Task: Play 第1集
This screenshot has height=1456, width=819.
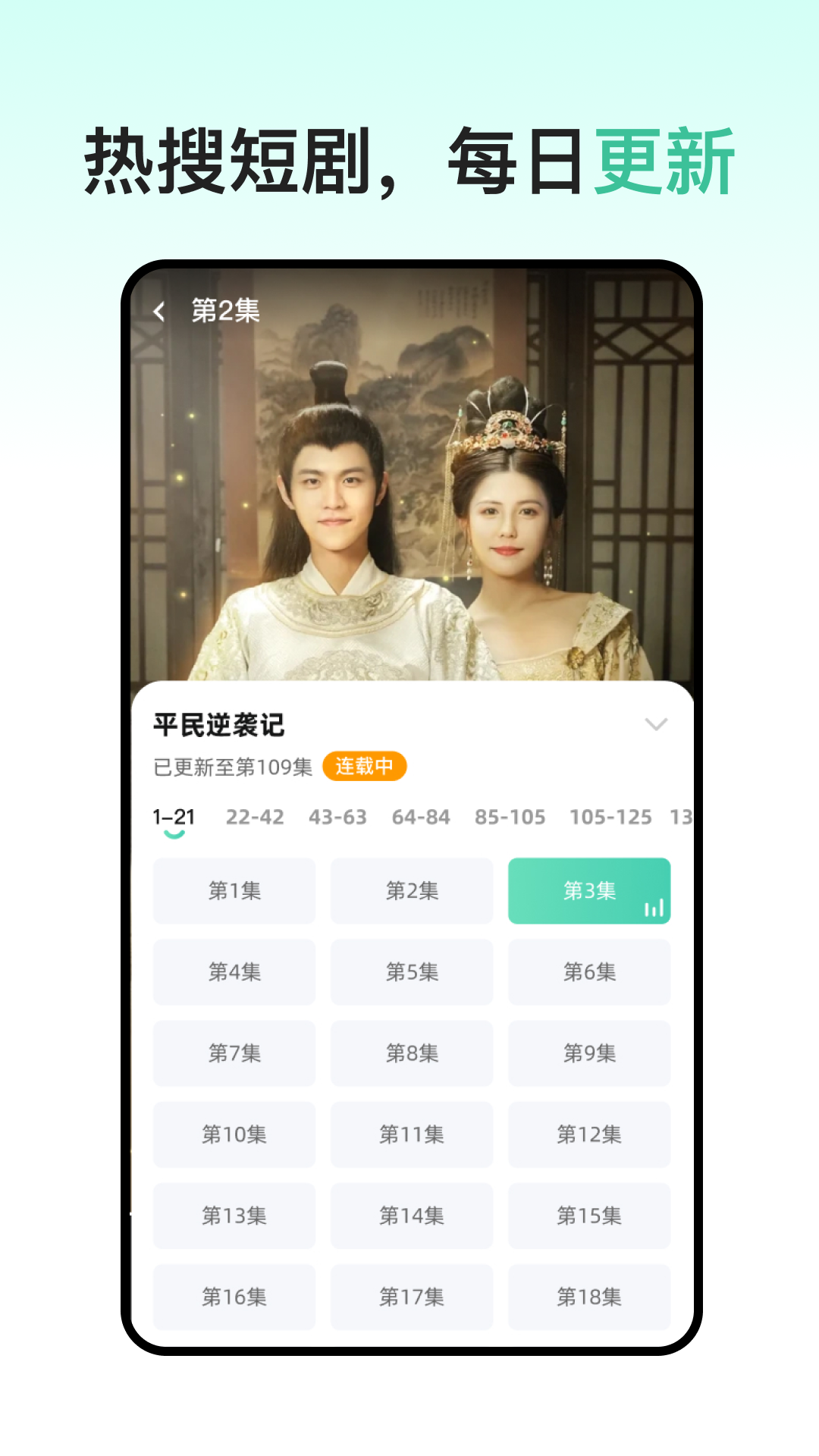Action: 234,891
